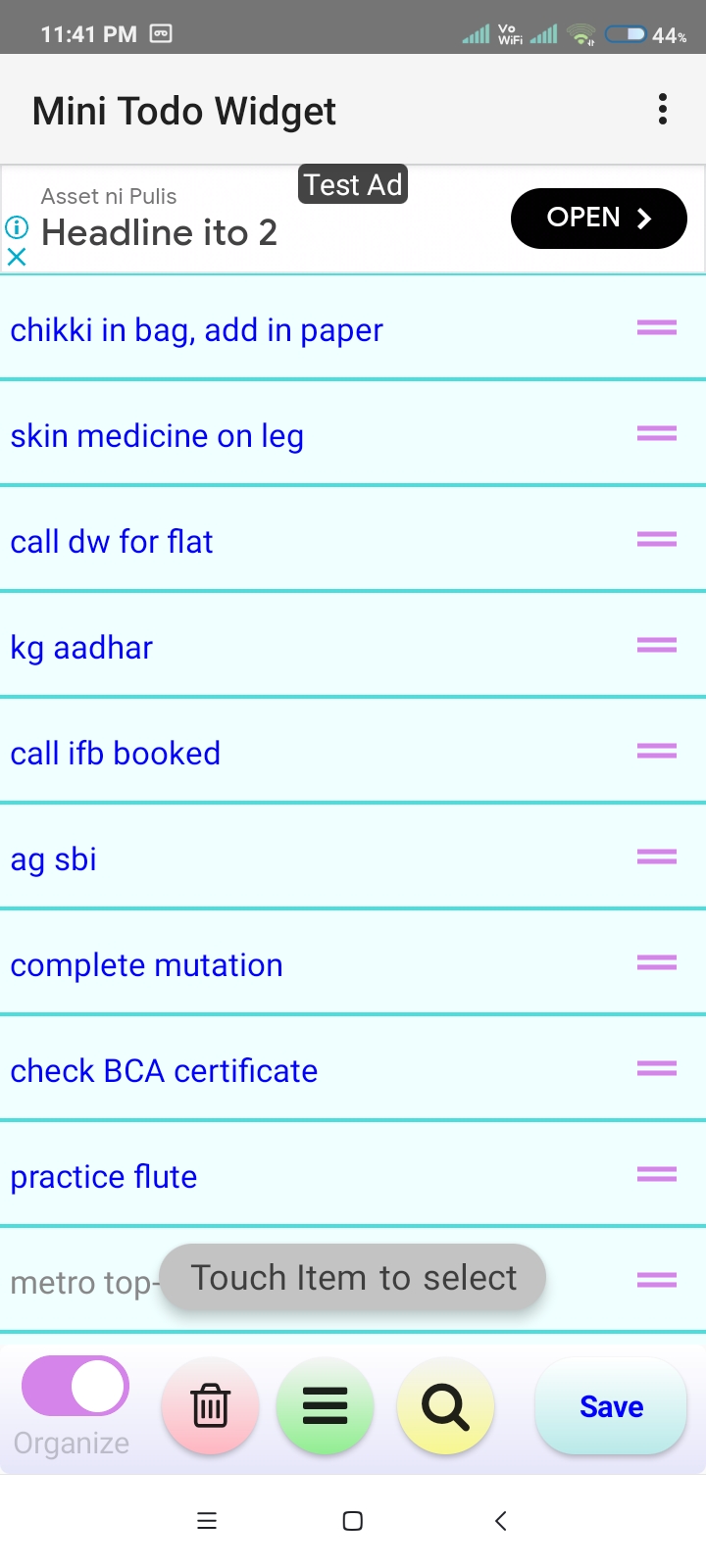The image size is (706, 1568).
Task: Save the todo list
Action: click(x=611, y=1406)
